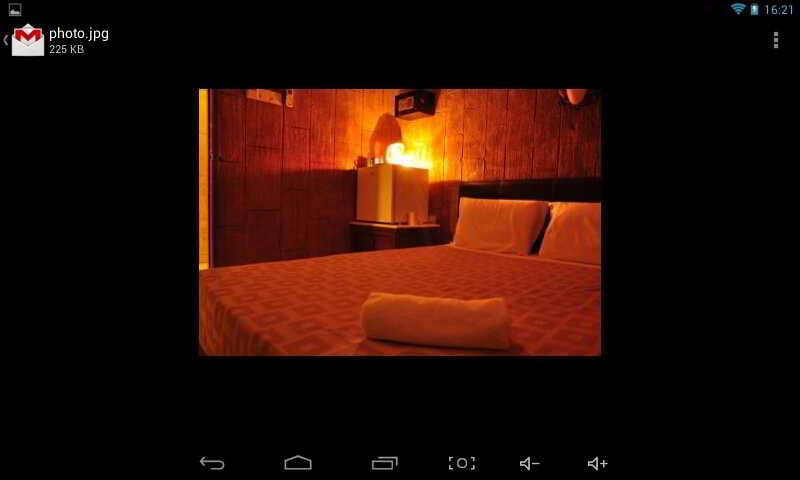Open recent apps

pyautogui.click(x=384, y=463)
